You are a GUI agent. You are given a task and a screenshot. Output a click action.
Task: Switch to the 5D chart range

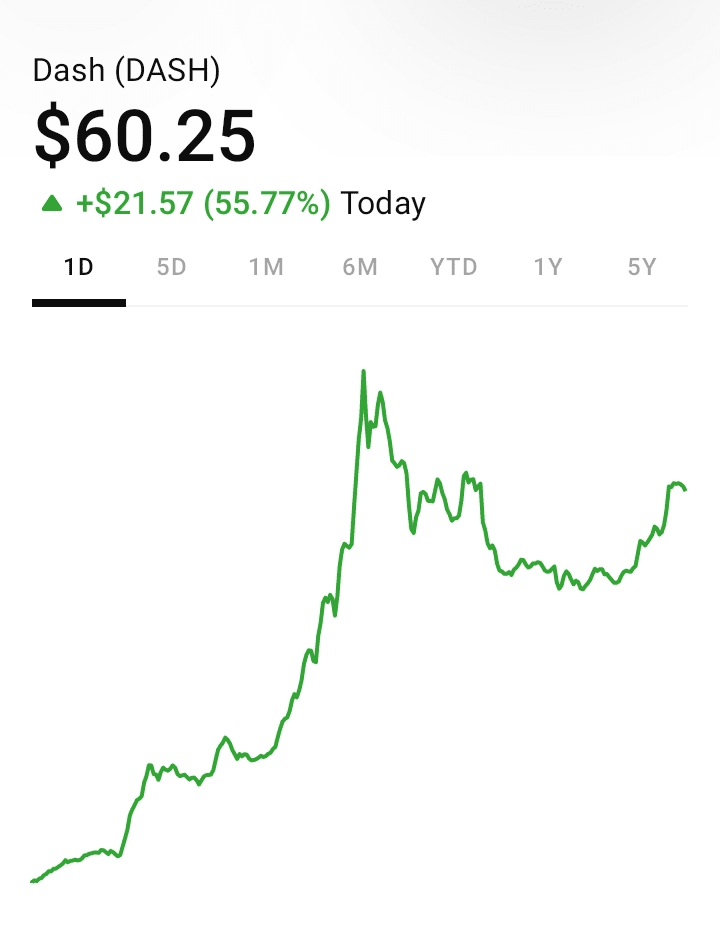[172, 268]
